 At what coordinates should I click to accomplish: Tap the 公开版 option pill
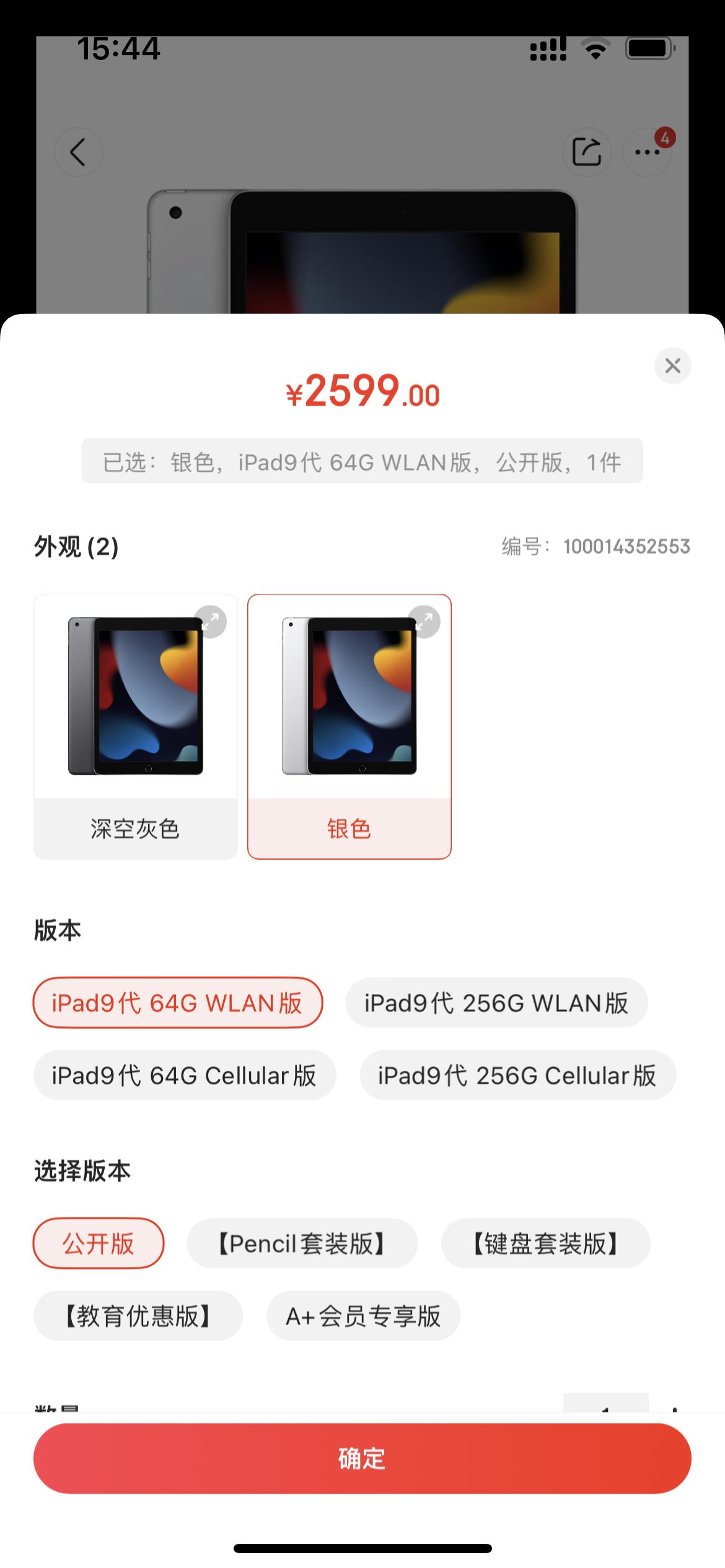pyautogui.click(x=99, y=1244)
